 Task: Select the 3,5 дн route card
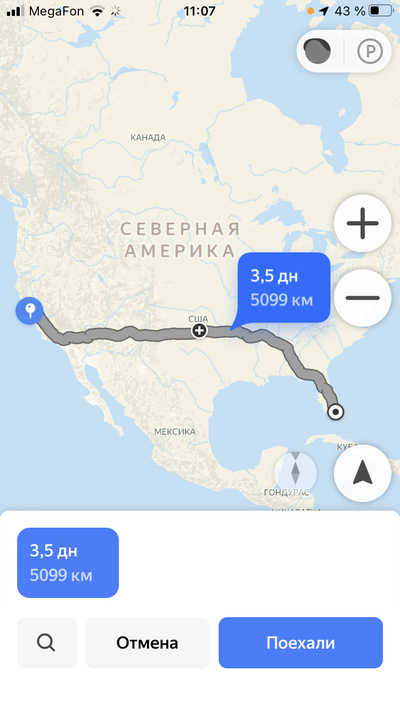click(68, 563)
